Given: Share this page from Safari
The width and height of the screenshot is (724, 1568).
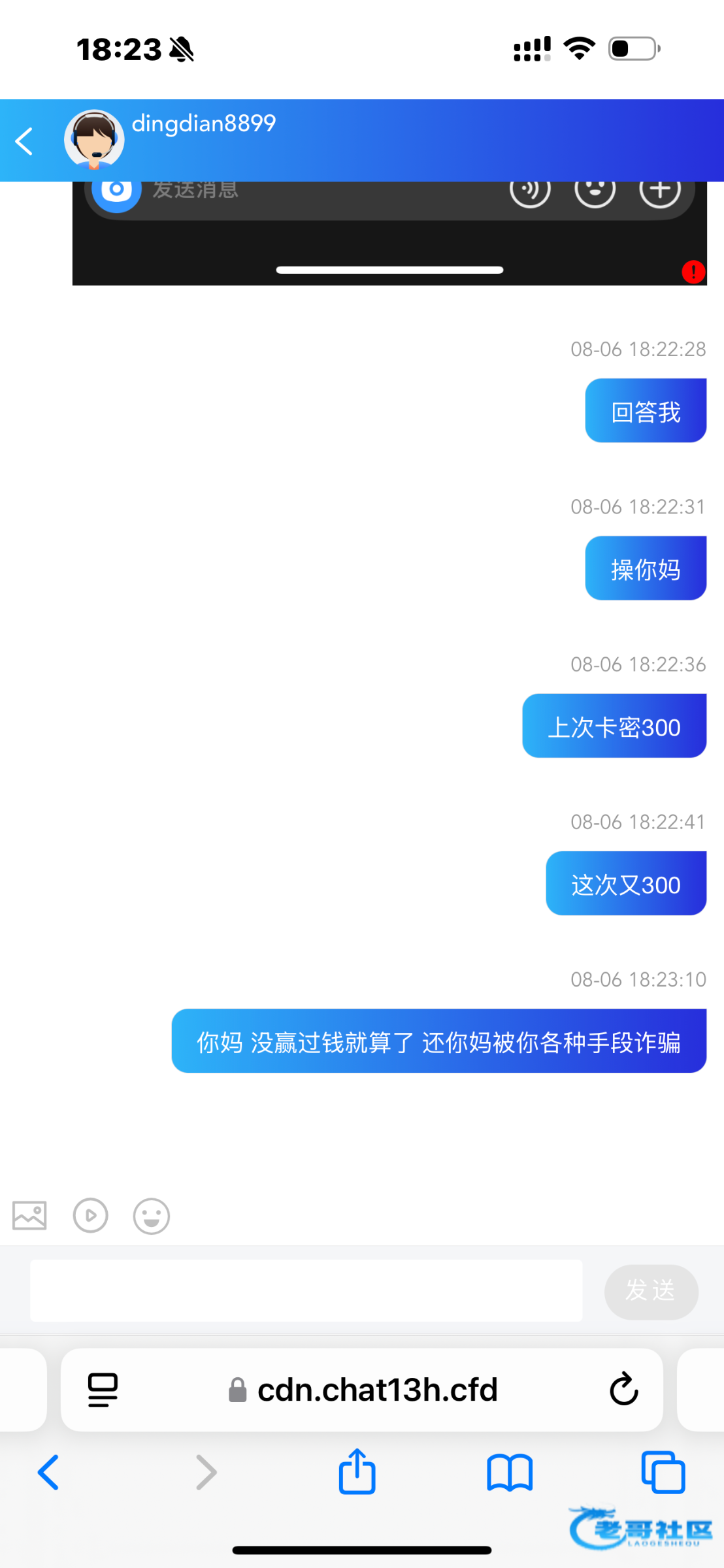Looking at the screenshot, I should point(357,1472).
